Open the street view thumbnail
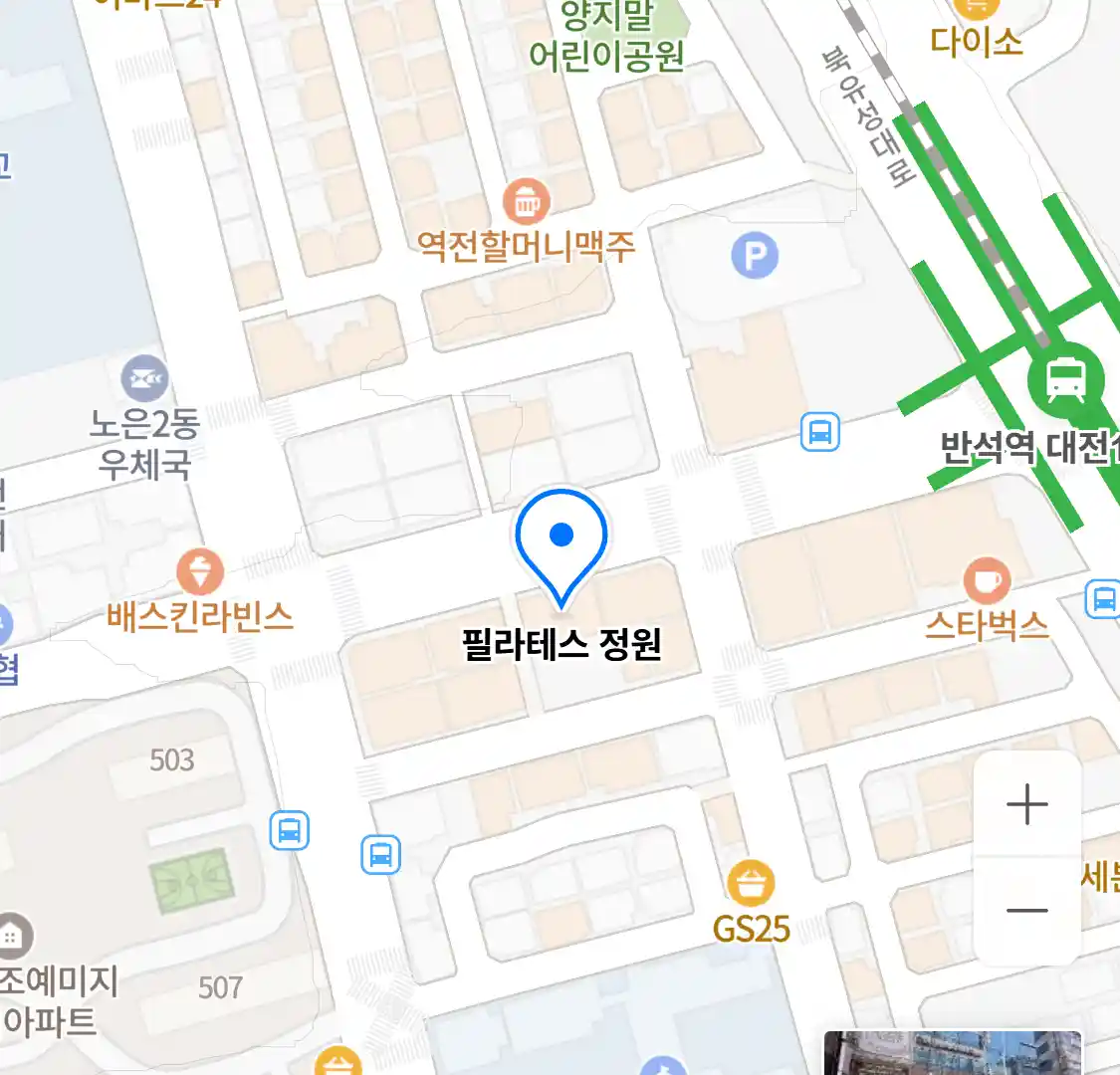Image resolution: width=1120 pixels, height=1075 pixels. [952, 1054]
